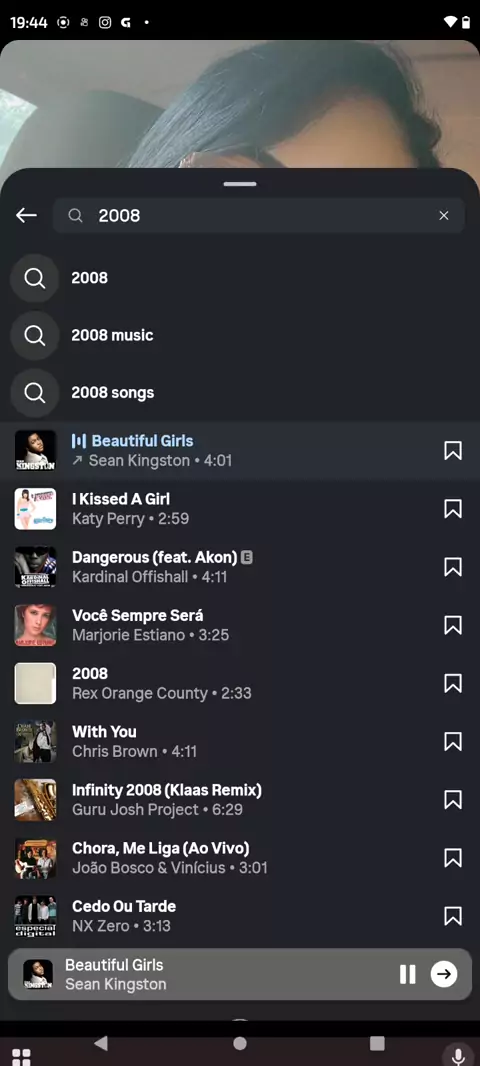Screen dimensions: 480x1066
Task: Bookmark Cedo Ou Tarde by NX Zero
Action: coord(453,916)
